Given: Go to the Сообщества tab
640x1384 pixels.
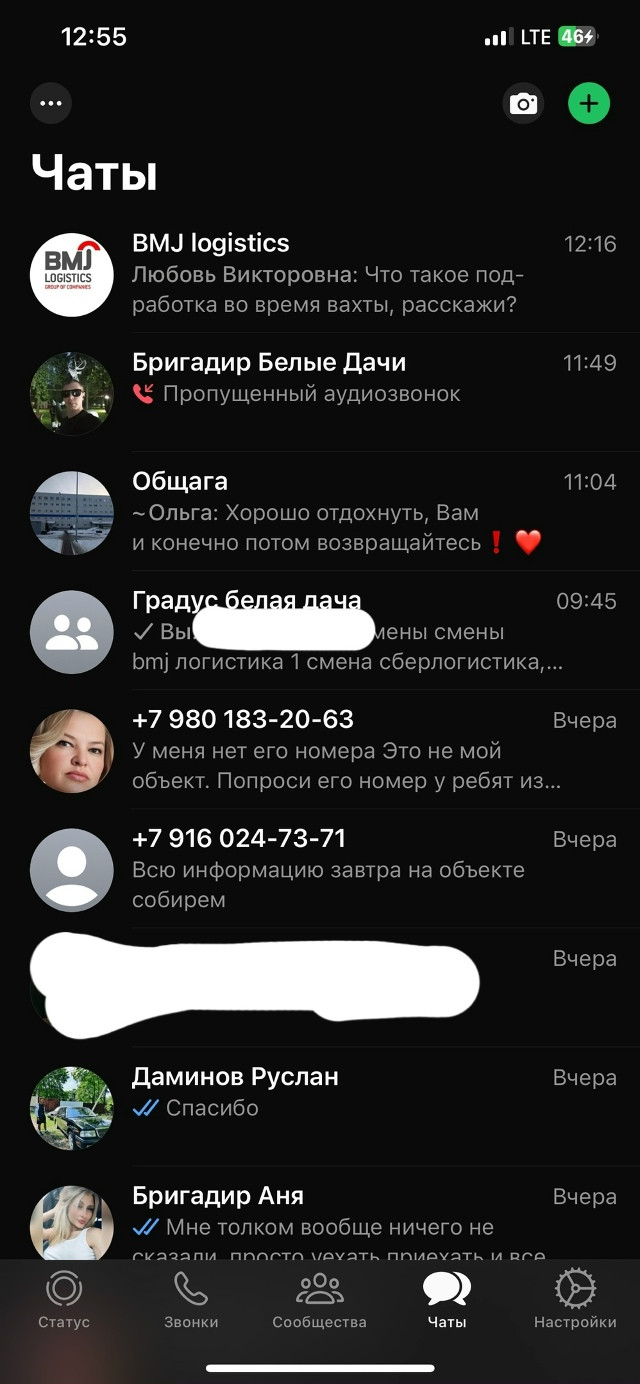Looking at the screenshot, I should pos(320,1300).
